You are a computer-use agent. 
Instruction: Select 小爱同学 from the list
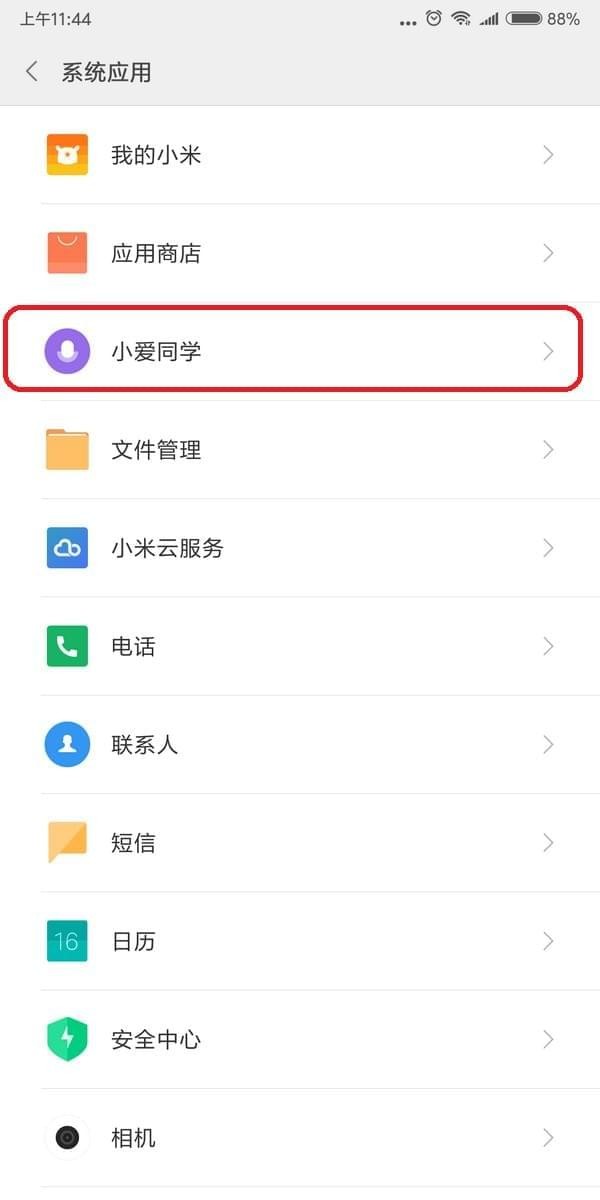pos(300,351)
